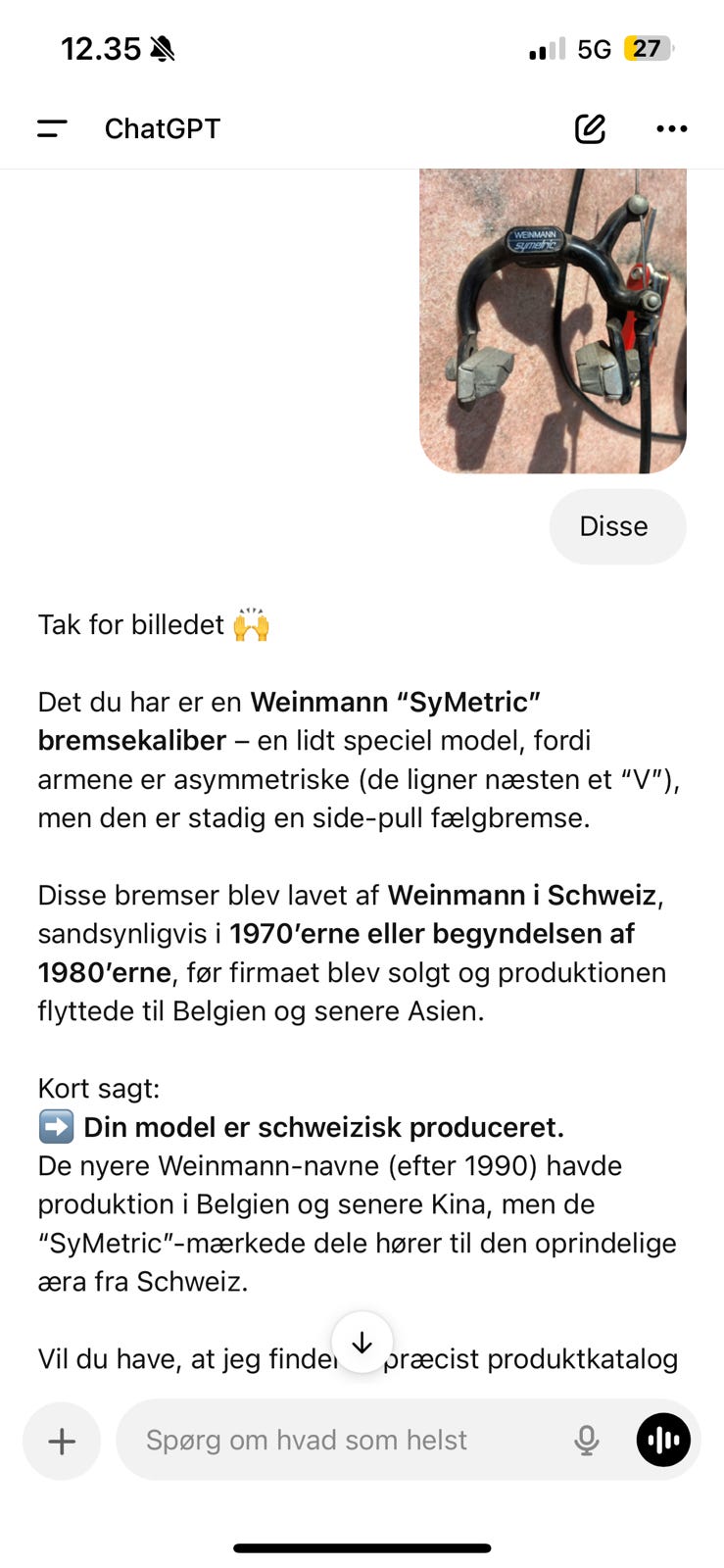Image resolution: width=724 pixels, height=1568 pixels.
Task: Tap the blue arrow emoji before the summary
Action: [x=55, y=1127]
